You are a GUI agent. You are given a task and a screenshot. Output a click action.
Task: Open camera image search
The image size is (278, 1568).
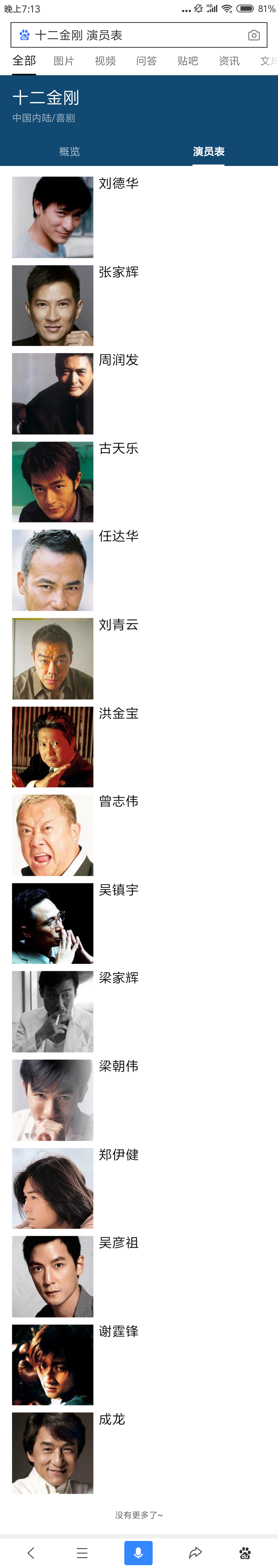tap(254, 35)
